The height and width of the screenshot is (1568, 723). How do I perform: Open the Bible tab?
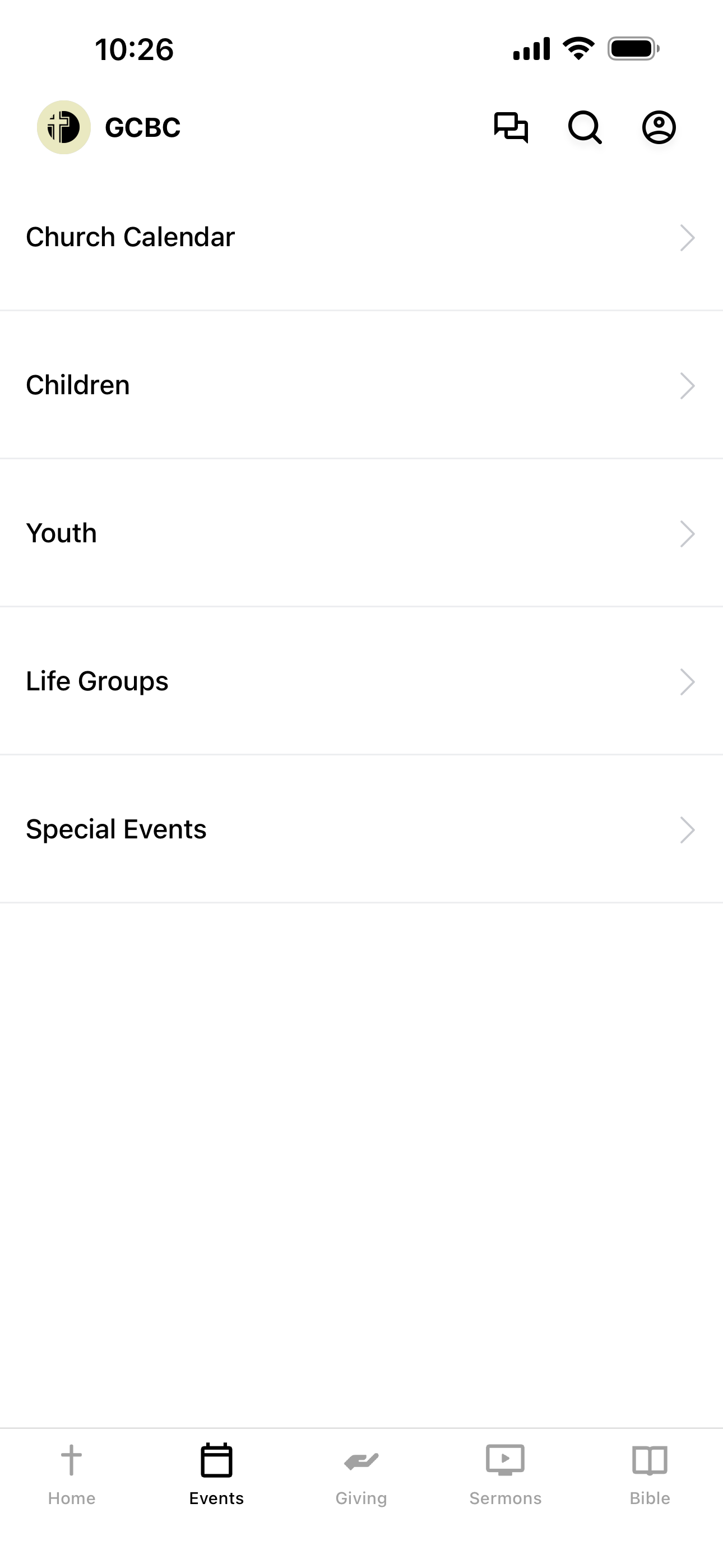click(650, 1474)
